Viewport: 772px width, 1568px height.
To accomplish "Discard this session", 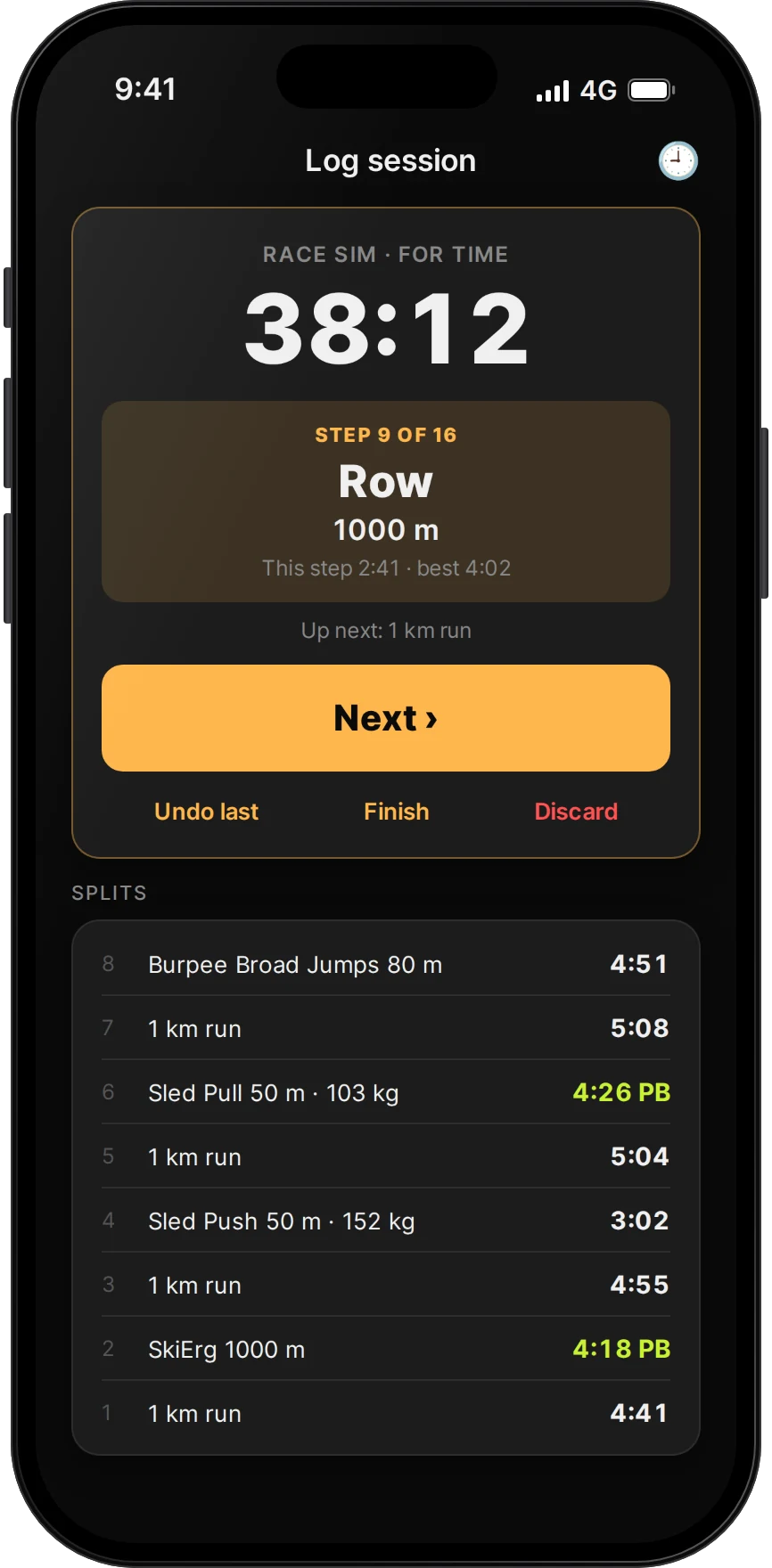I will 576,812.
